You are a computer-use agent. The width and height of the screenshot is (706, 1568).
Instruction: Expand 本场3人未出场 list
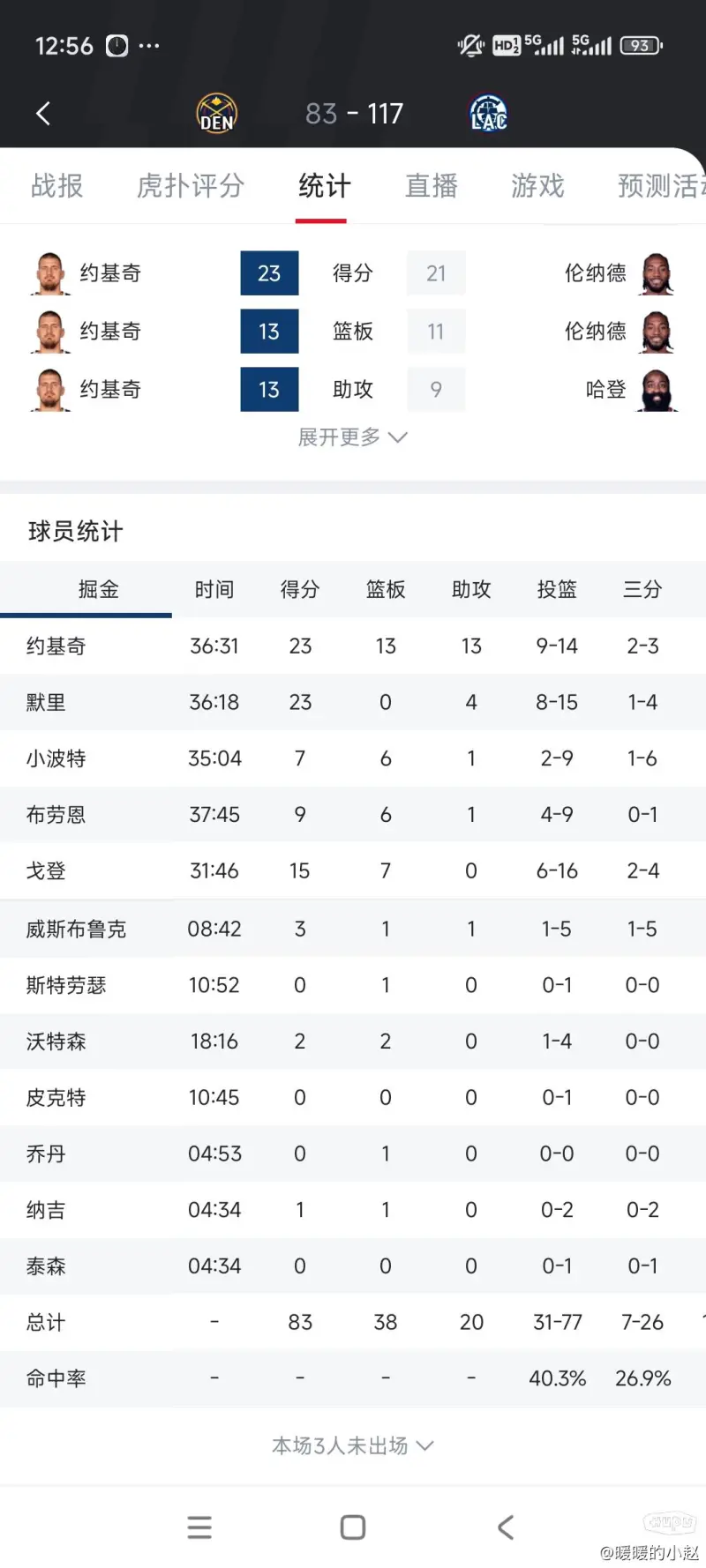[352, 1446]
